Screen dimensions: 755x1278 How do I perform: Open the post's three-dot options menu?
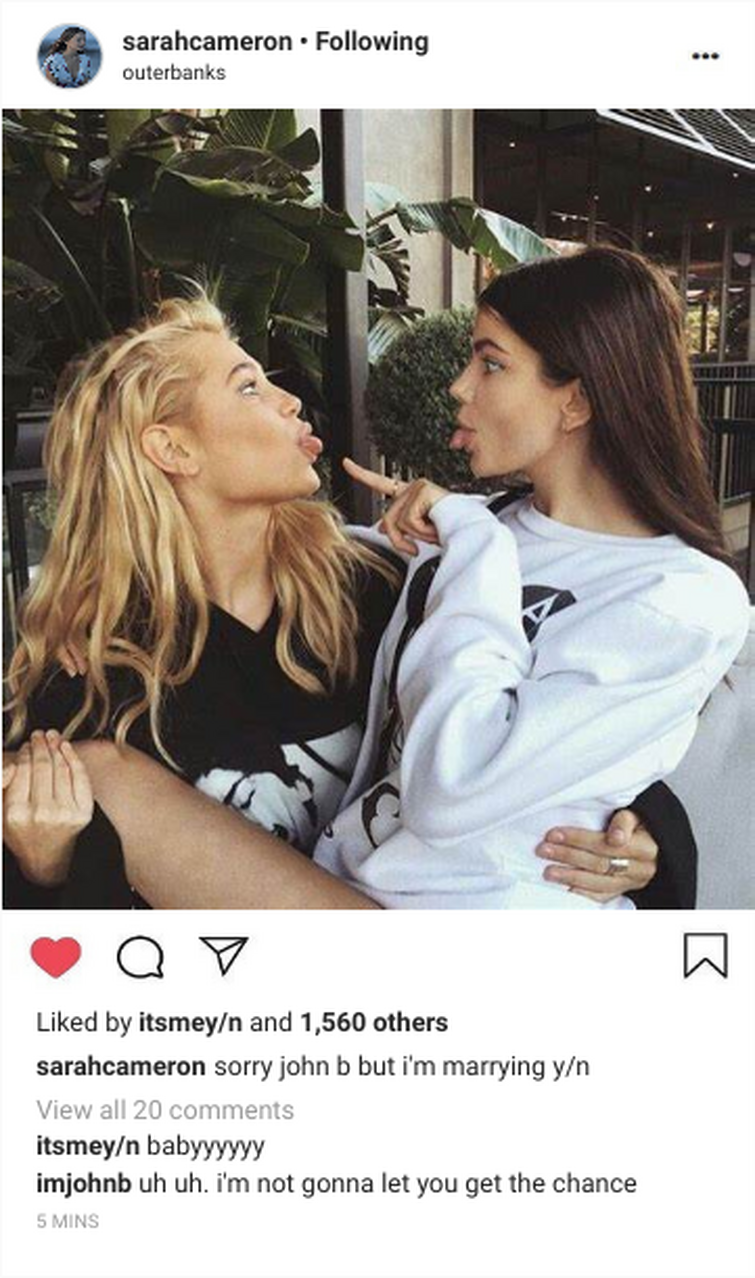pos(705,56)
